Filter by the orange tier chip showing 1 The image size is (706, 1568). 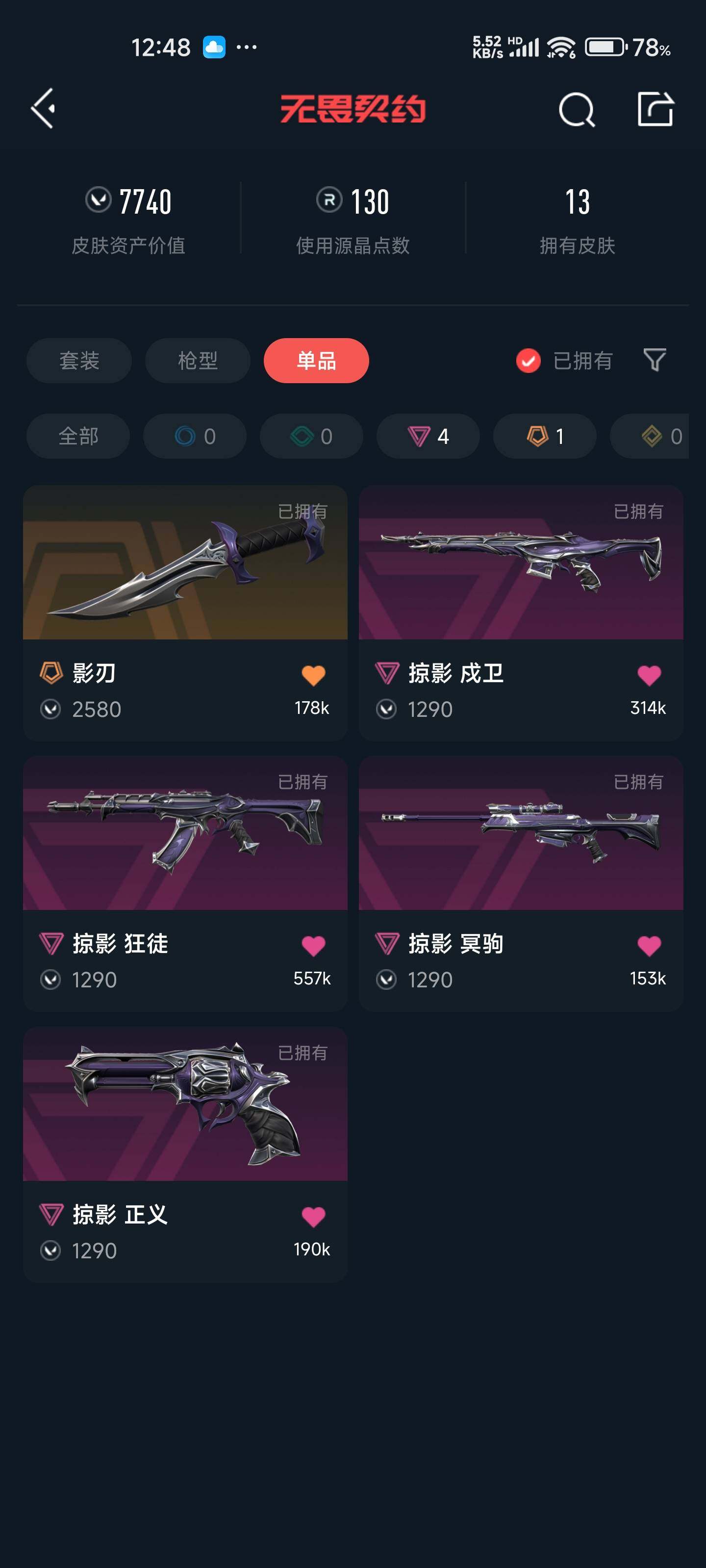pyautogui.click(x=544, y=436)
